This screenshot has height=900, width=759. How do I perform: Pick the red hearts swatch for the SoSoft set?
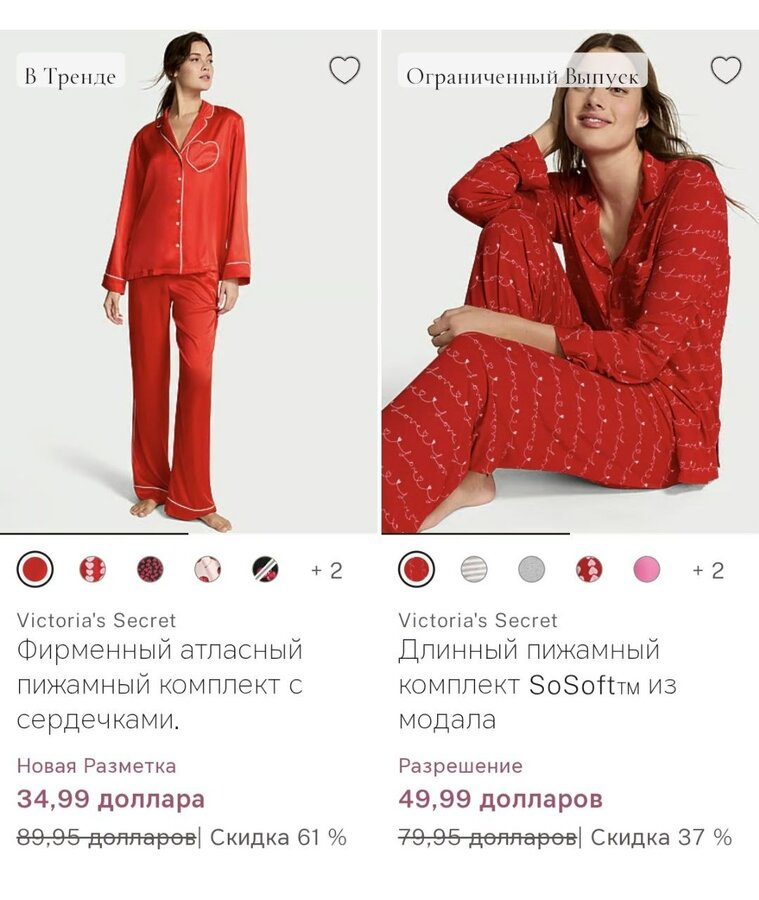589,570
